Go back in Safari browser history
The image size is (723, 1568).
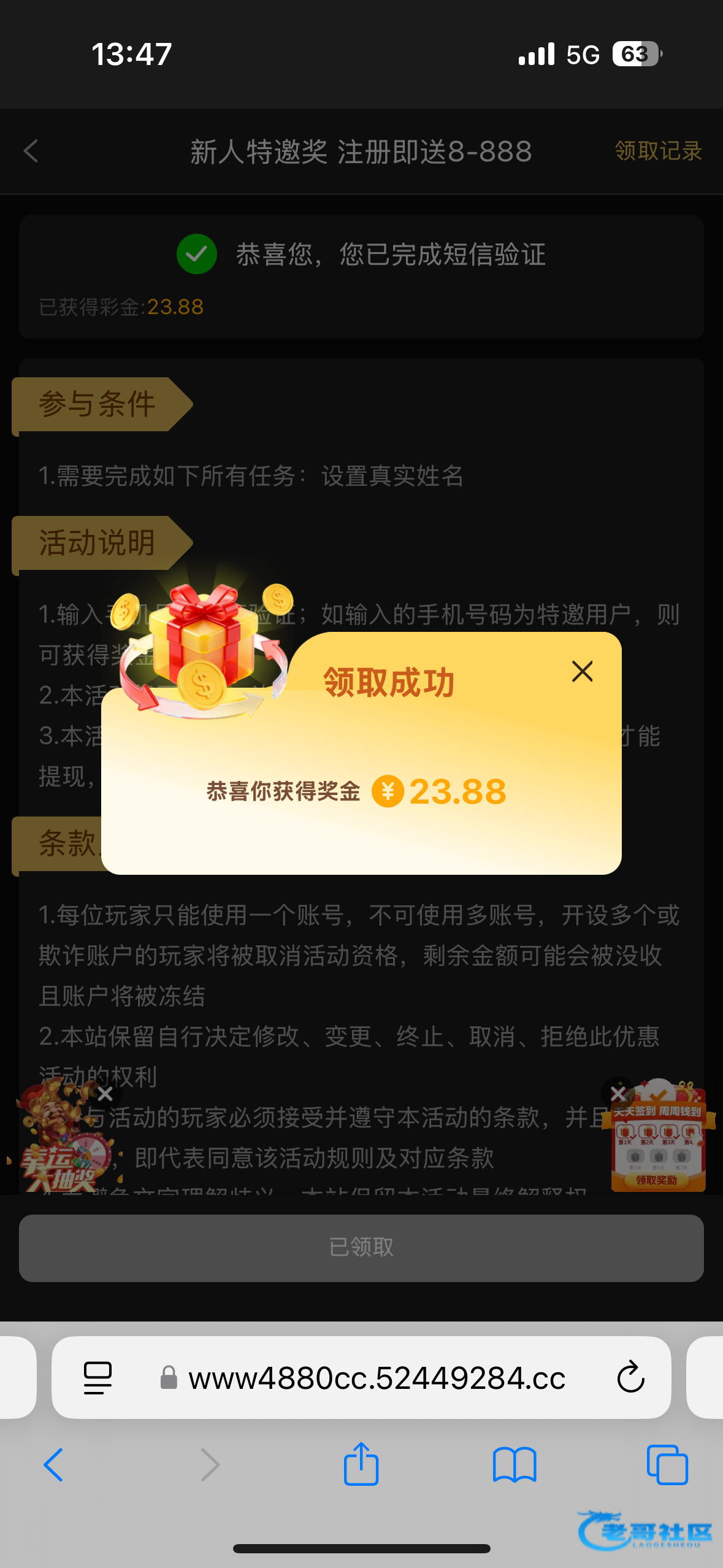53,1465
